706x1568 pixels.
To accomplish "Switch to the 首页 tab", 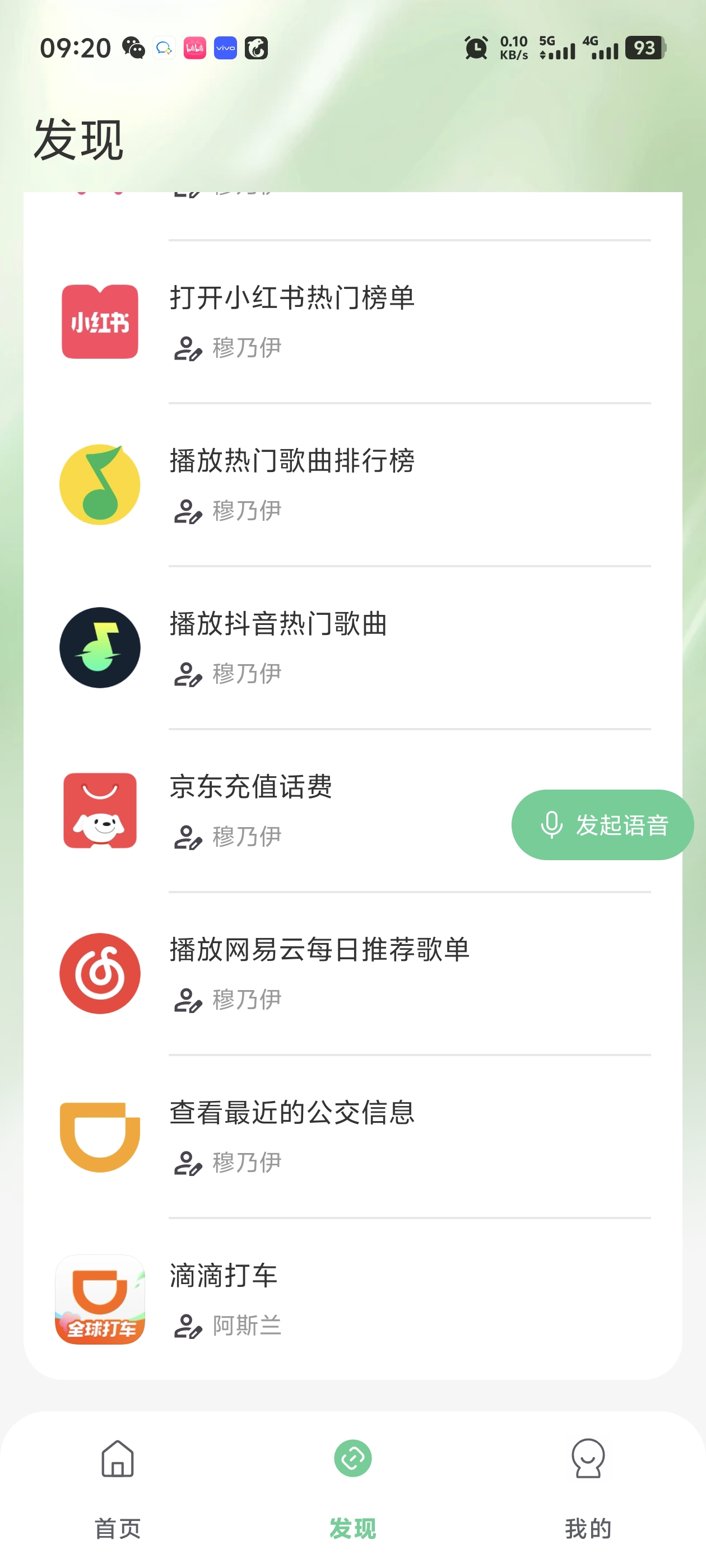I will [118, 1488].
